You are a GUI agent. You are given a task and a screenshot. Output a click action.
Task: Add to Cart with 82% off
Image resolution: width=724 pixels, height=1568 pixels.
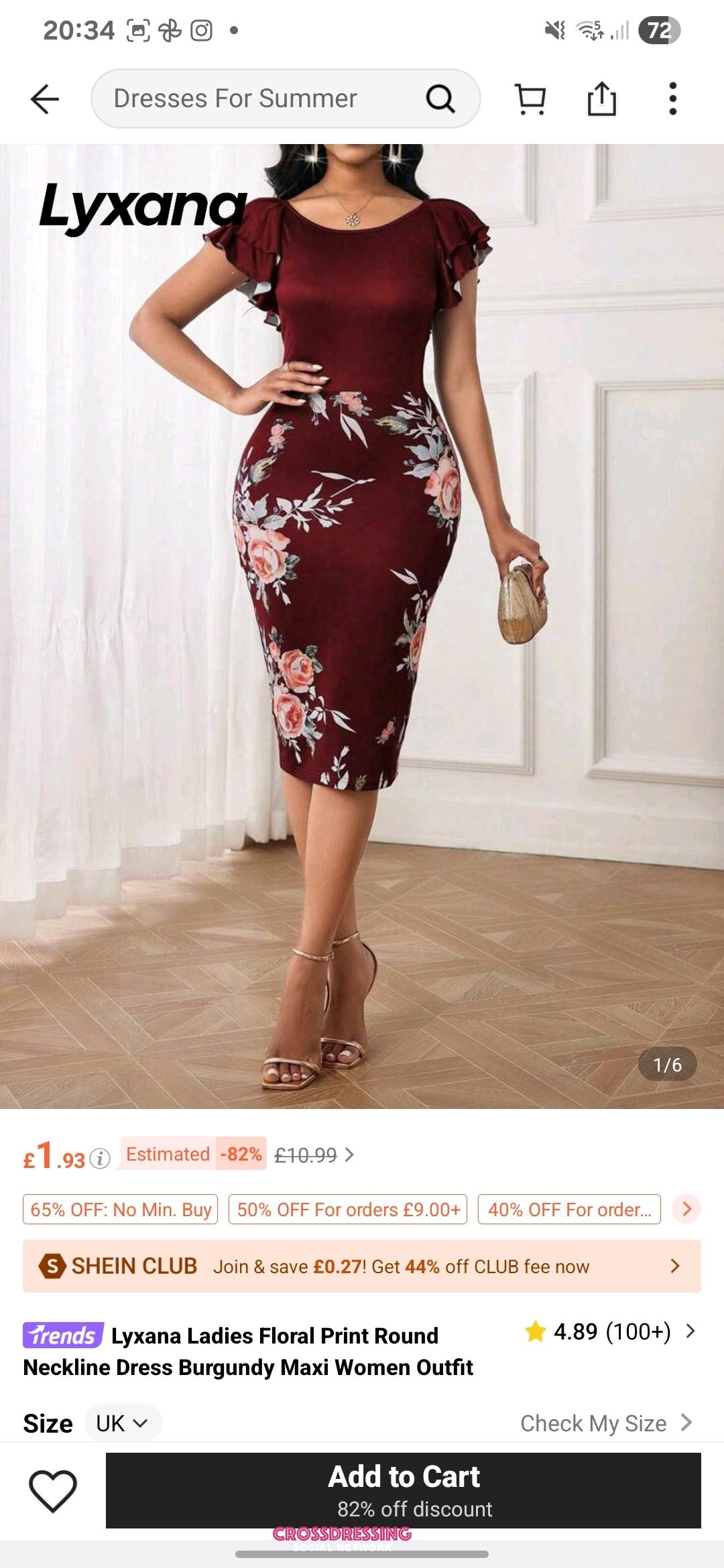click(x=404, y=1490)
